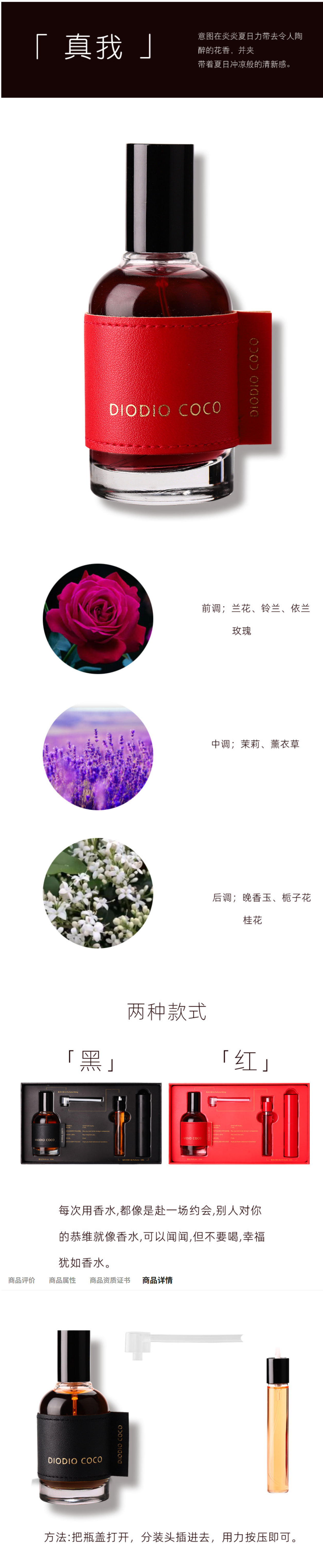Viewport: 323px width, 1568px height.
Task: Switch to the 商品评价 tab
Action: [21, 1280]
